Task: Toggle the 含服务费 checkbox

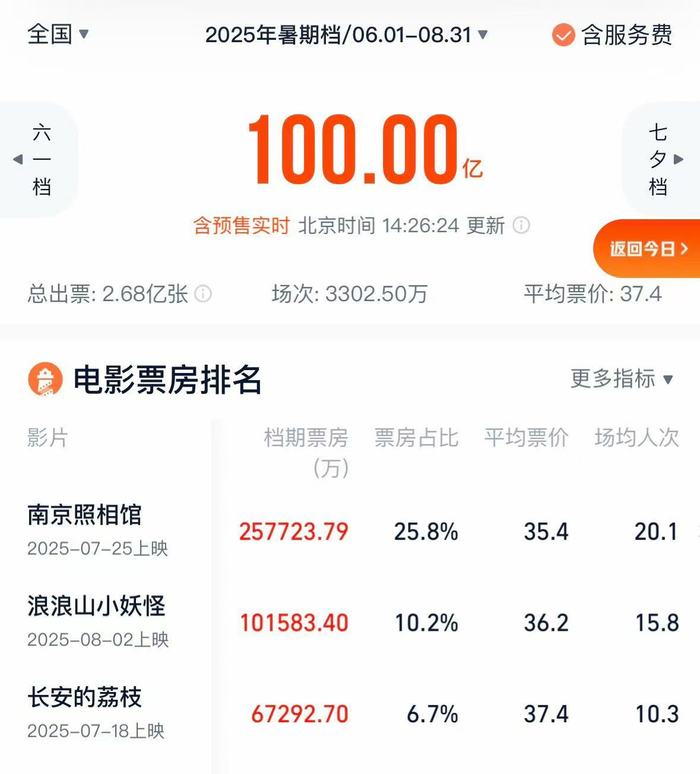Action: tap(563, 35)
